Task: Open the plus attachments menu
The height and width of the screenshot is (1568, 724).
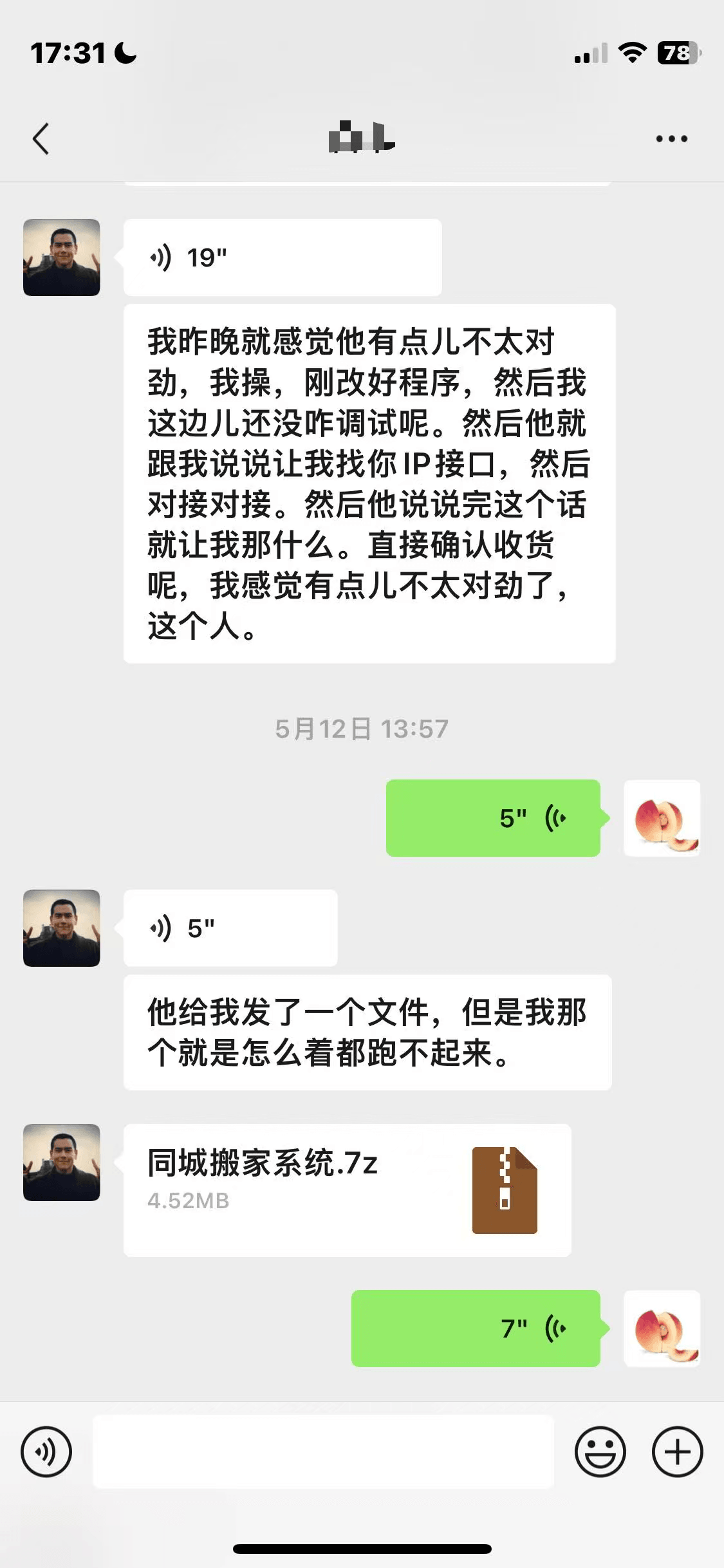Action: pos(677,1451)
